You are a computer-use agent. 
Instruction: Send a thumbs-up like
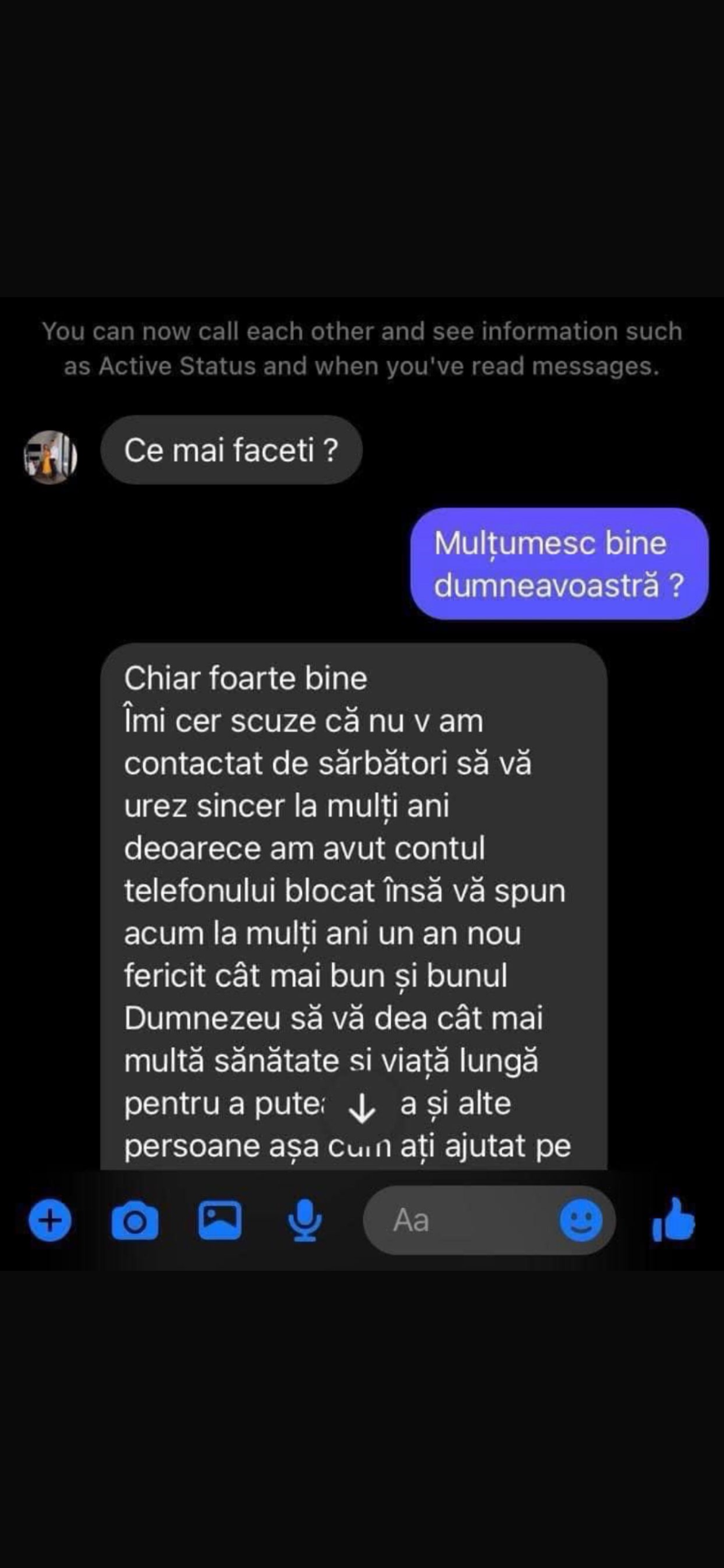click(673, 1220)
